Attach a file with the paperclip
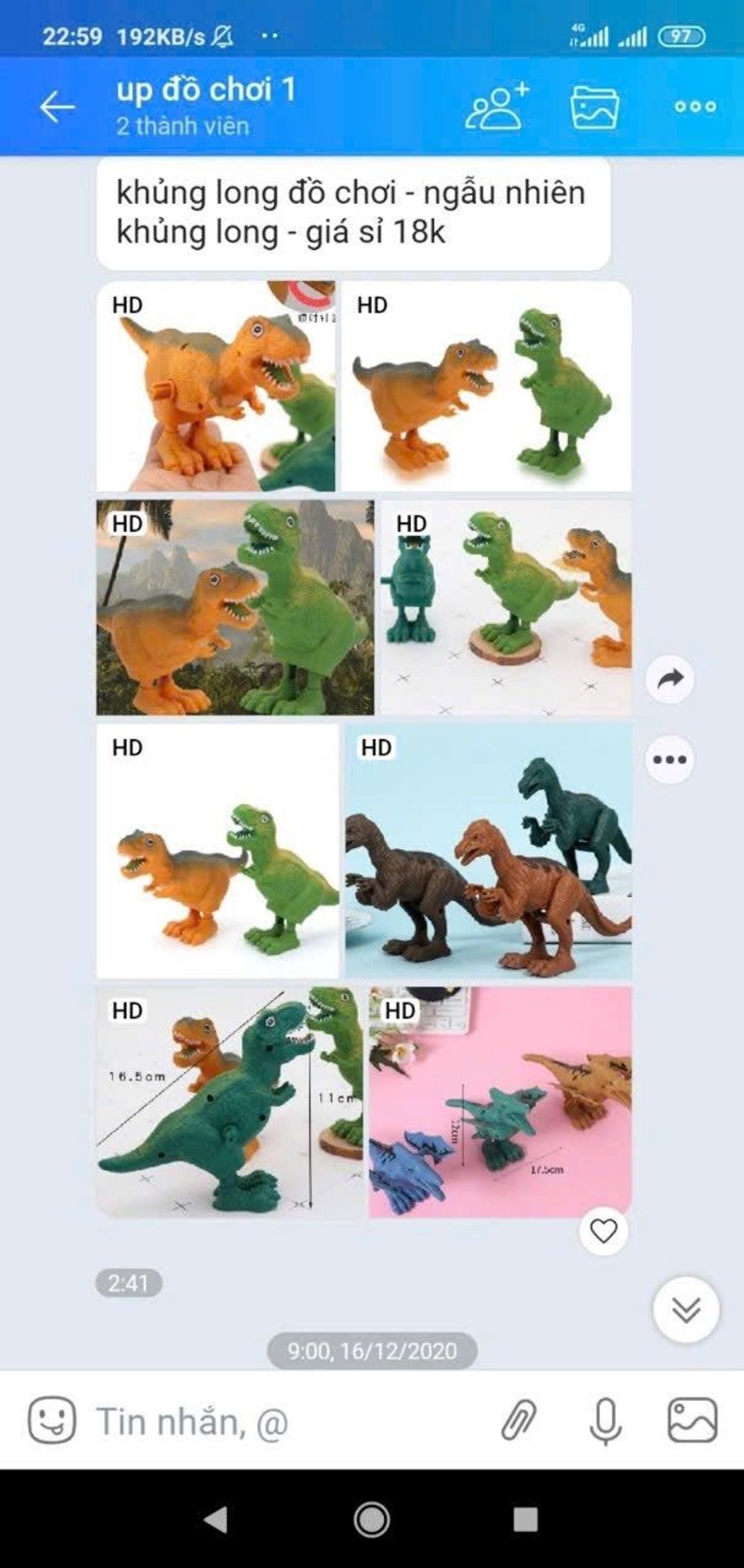 pyautogui.click(x=518, y=1419)
